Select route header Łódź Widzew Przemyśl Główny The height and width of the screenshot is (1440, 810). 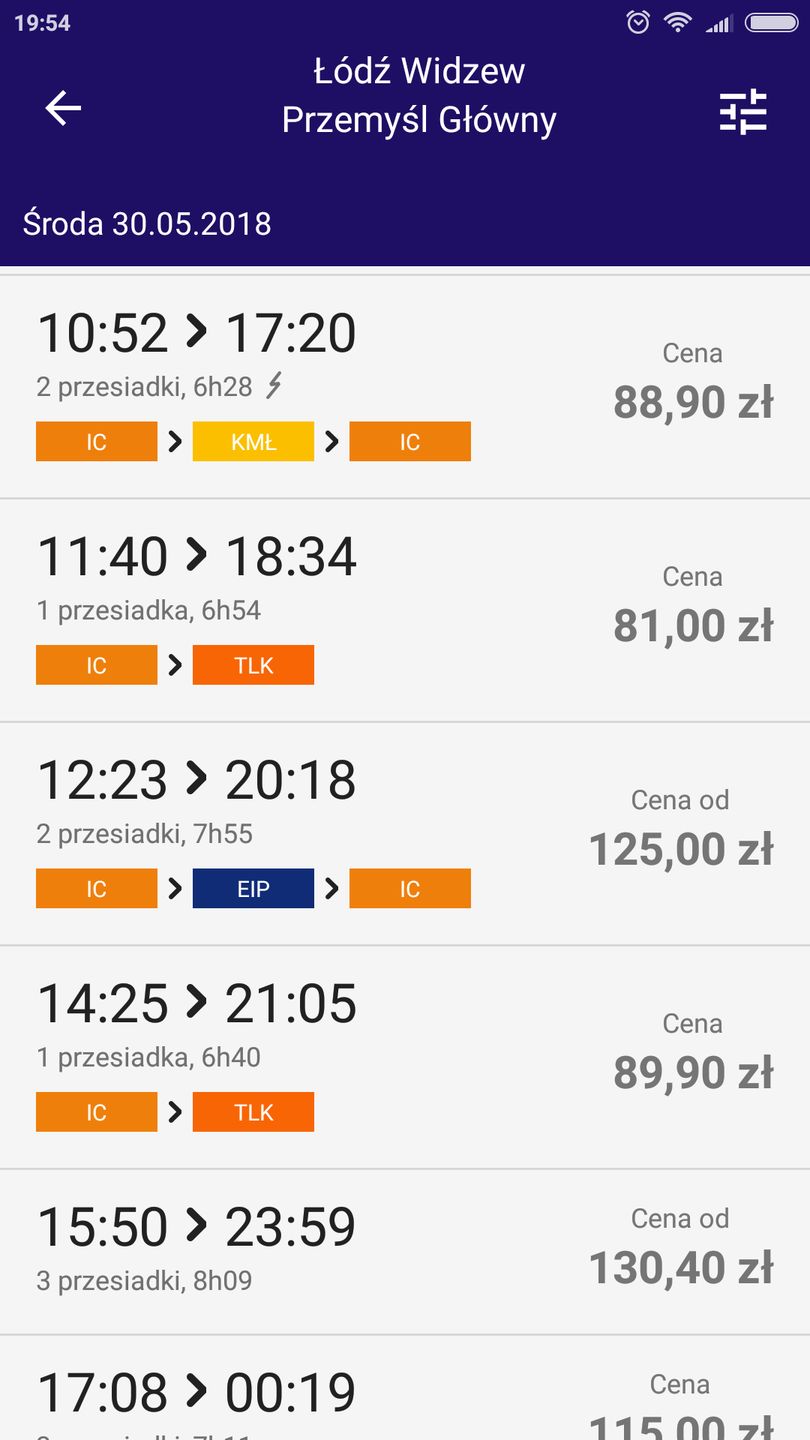(x=420, y=95)
